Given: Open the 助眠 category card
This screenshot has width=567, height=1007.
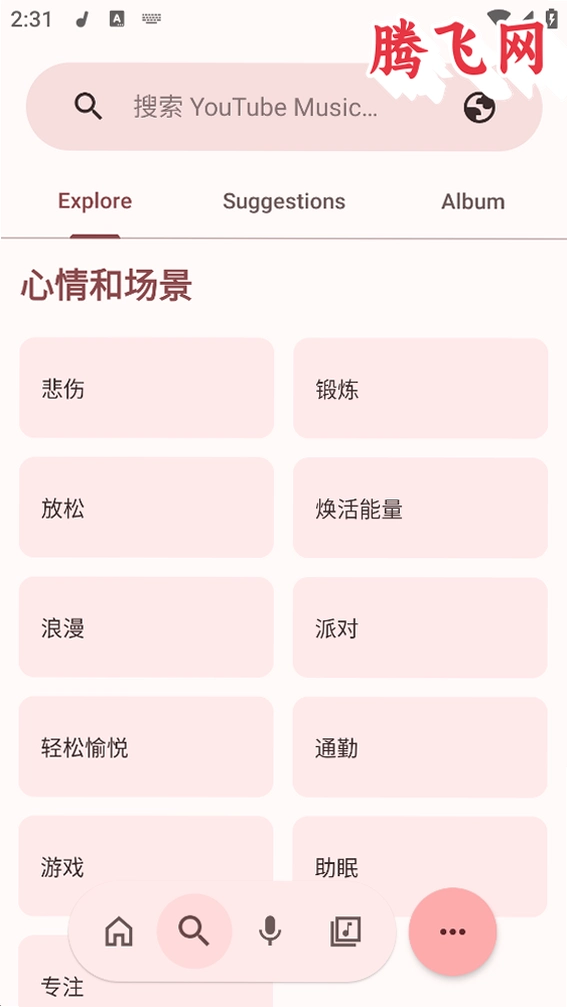Looking at the screenshot, I should 420,867.
